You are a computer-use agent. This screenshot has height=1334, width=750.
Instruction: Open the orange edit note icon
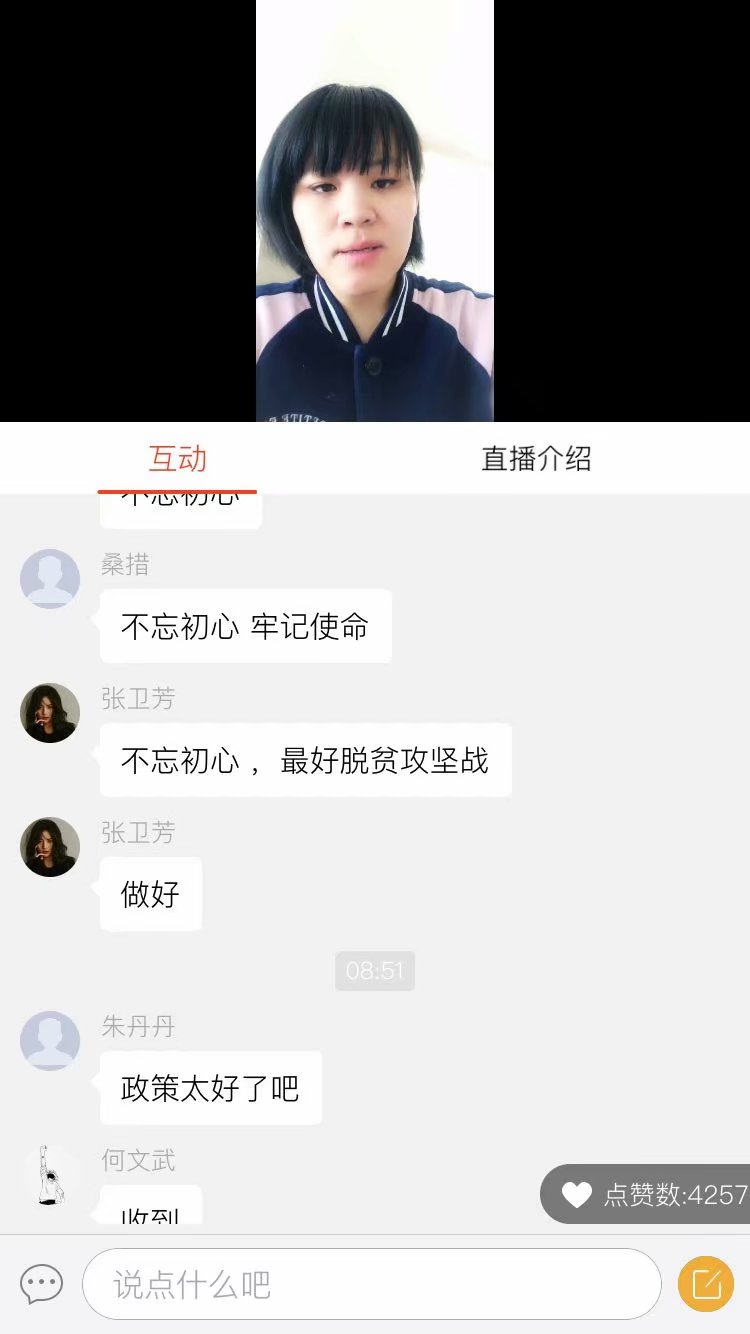pyautogui.click(x=706, y=1284)
